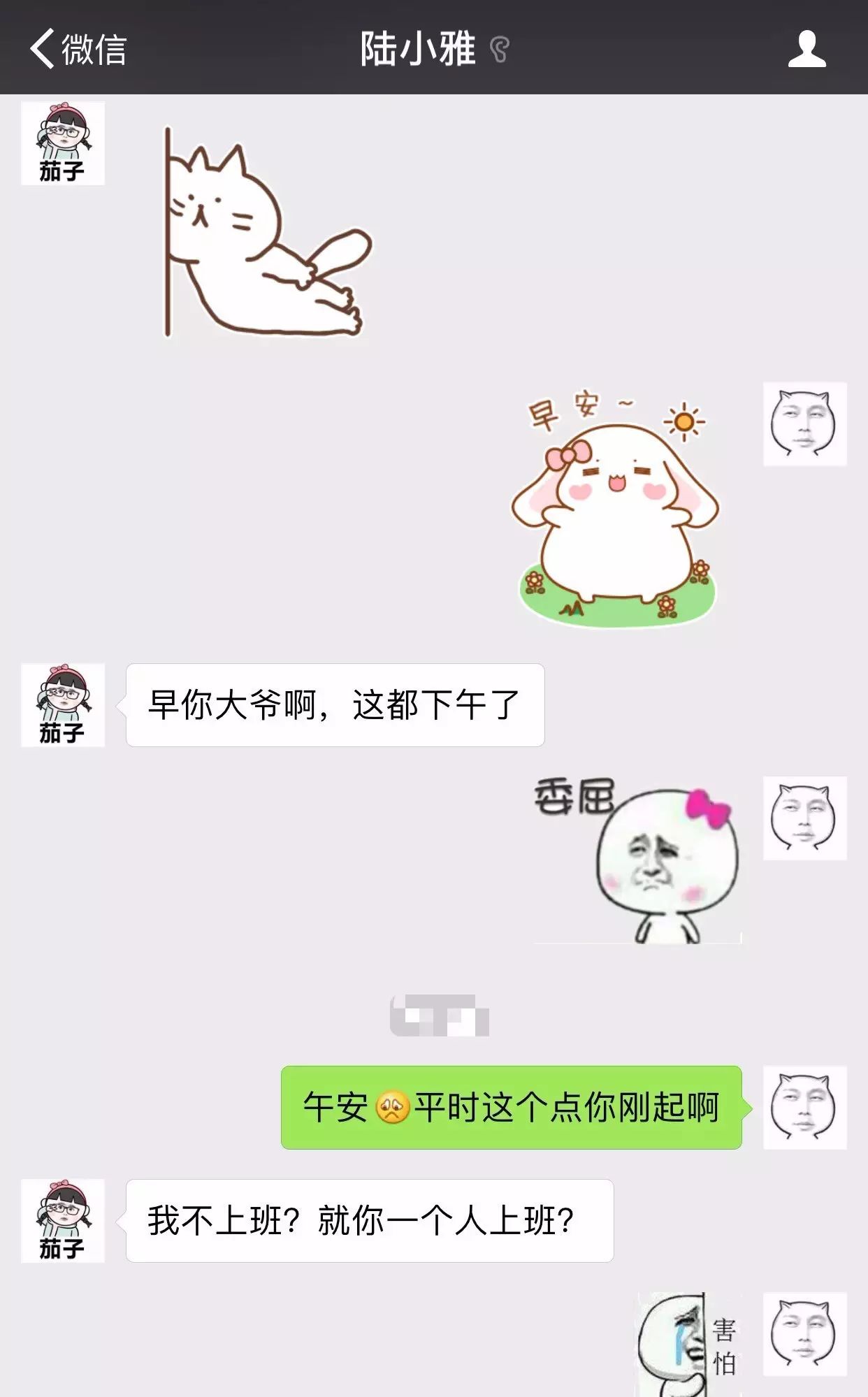The height and width of the screenshot is (1397, 868).
Task: Tap the 害怕 crying meme sticker
Action: (688, 1344)
